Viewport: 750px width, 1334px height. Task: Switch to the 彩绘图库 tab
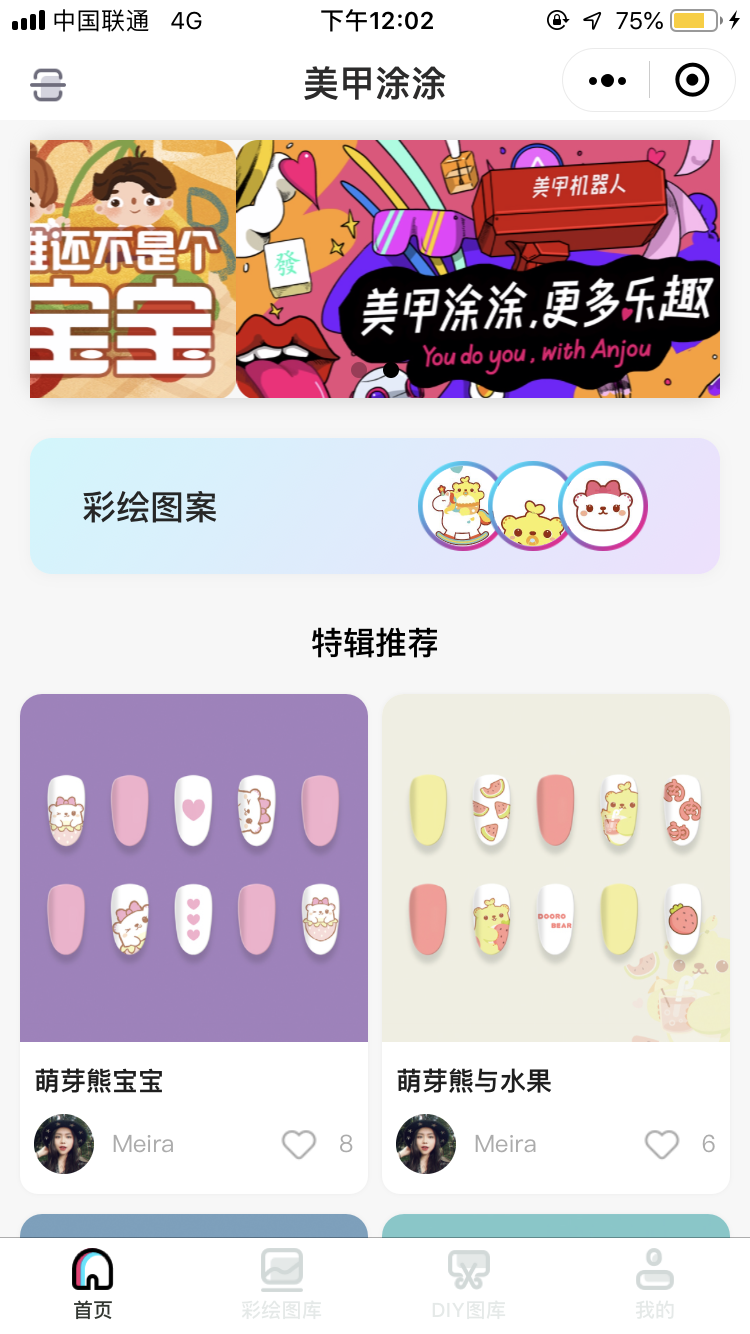click(x=281, y=1285)
